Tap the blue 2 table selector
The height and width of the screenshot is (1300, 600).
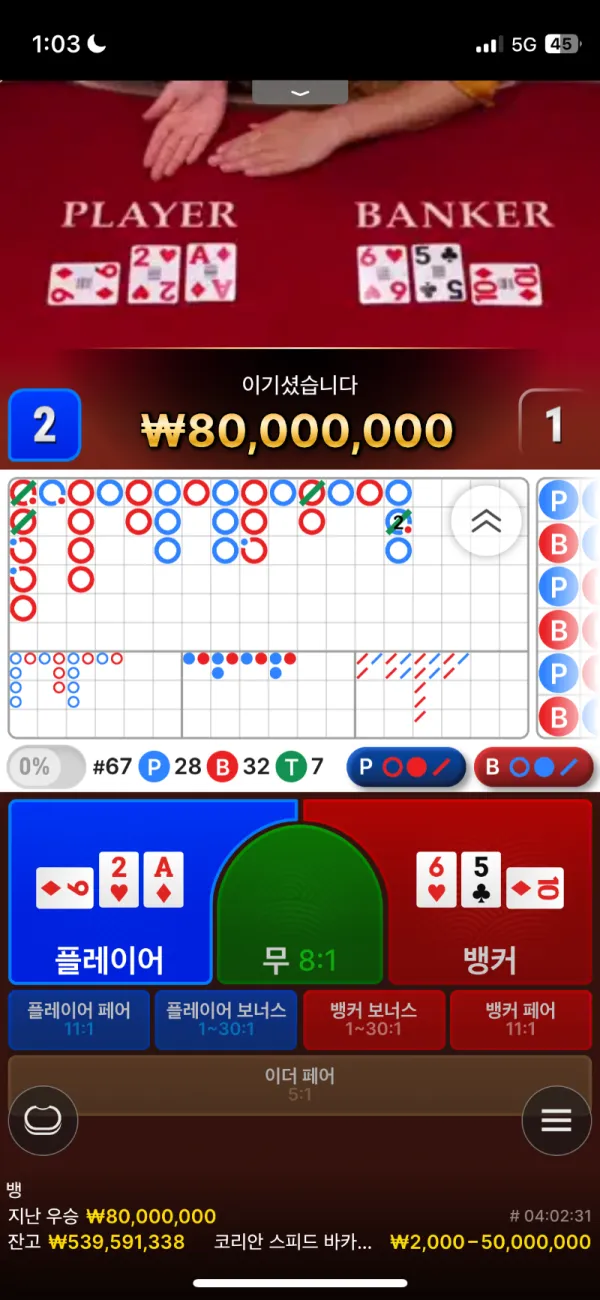[x=44, y=425]
